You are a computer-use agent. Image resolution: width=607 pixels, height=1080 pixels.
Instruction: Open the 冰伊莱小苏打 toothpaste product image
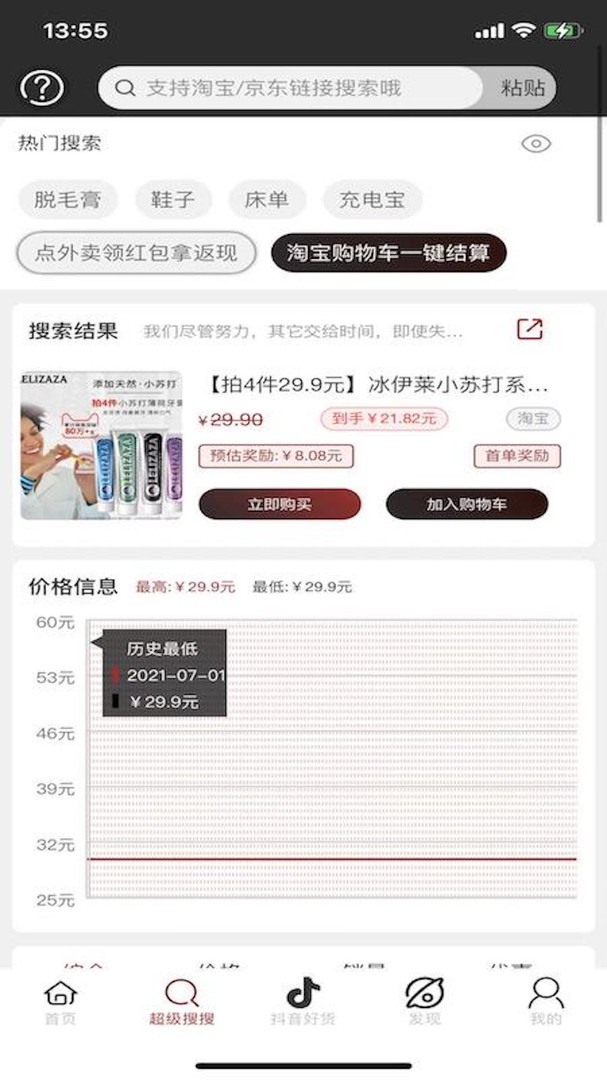101,445
